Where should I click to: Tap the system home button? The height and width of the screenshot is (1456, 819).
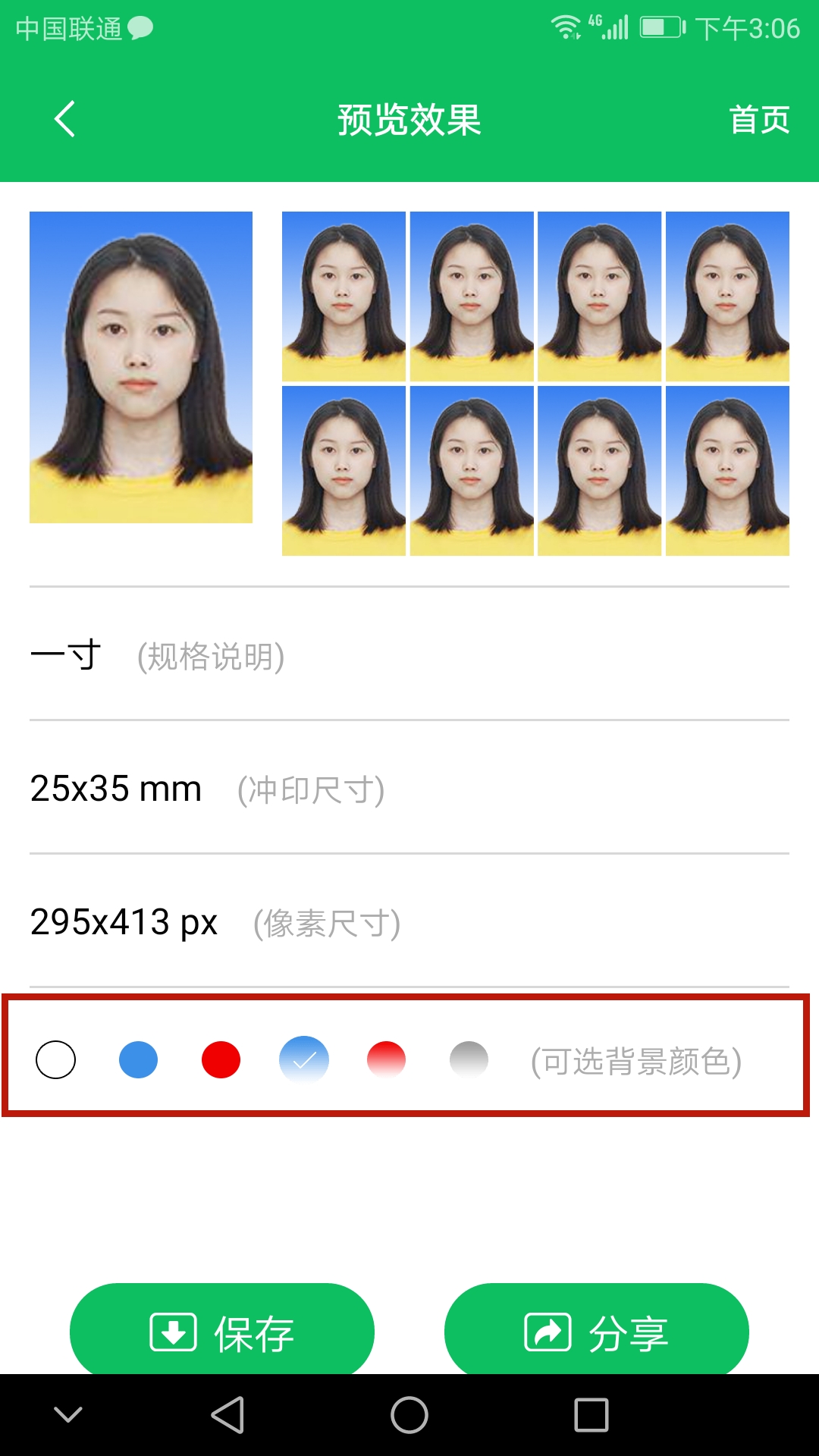coord(409,1415)
